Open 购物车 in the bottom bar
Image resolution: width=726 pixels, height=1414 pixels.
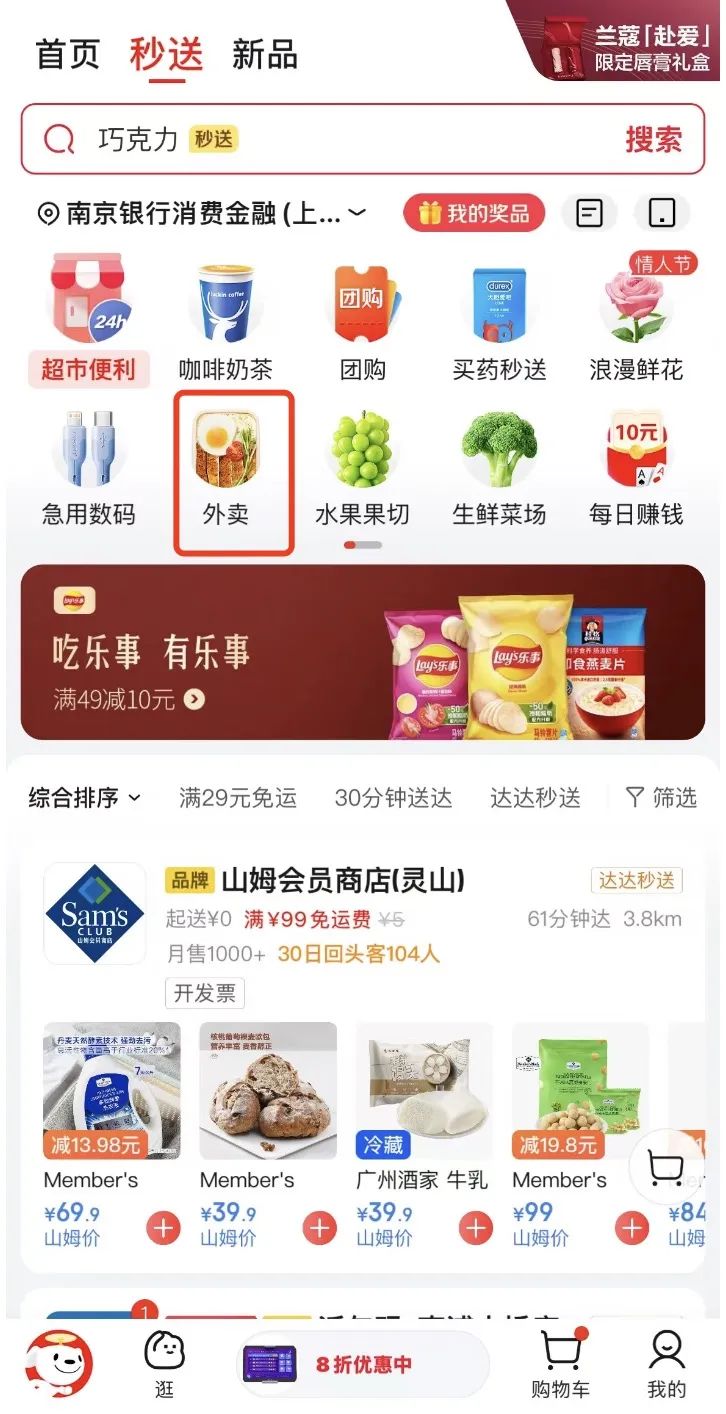(560, 1364)
